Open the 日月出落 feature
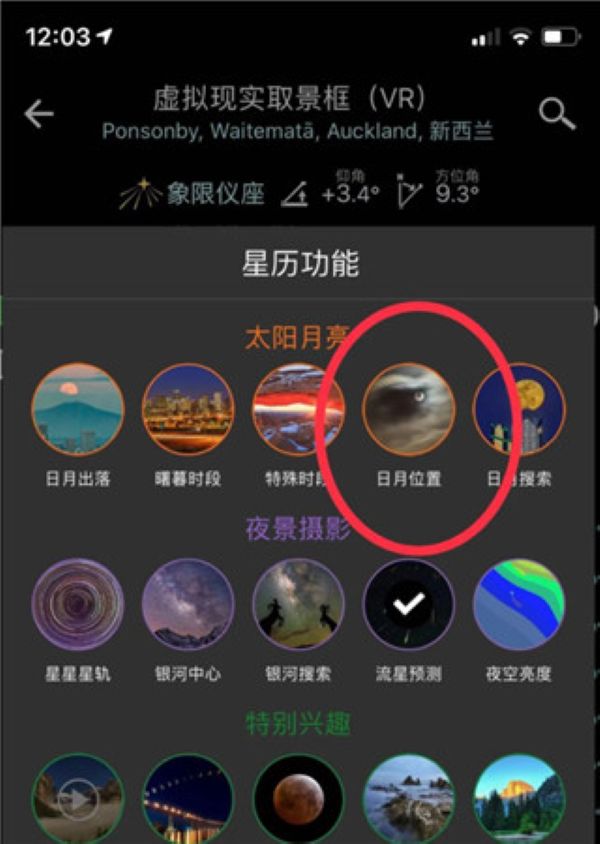The width and height of the screenshot is (600, 844). pyautogui.click(x=78, y=409)
